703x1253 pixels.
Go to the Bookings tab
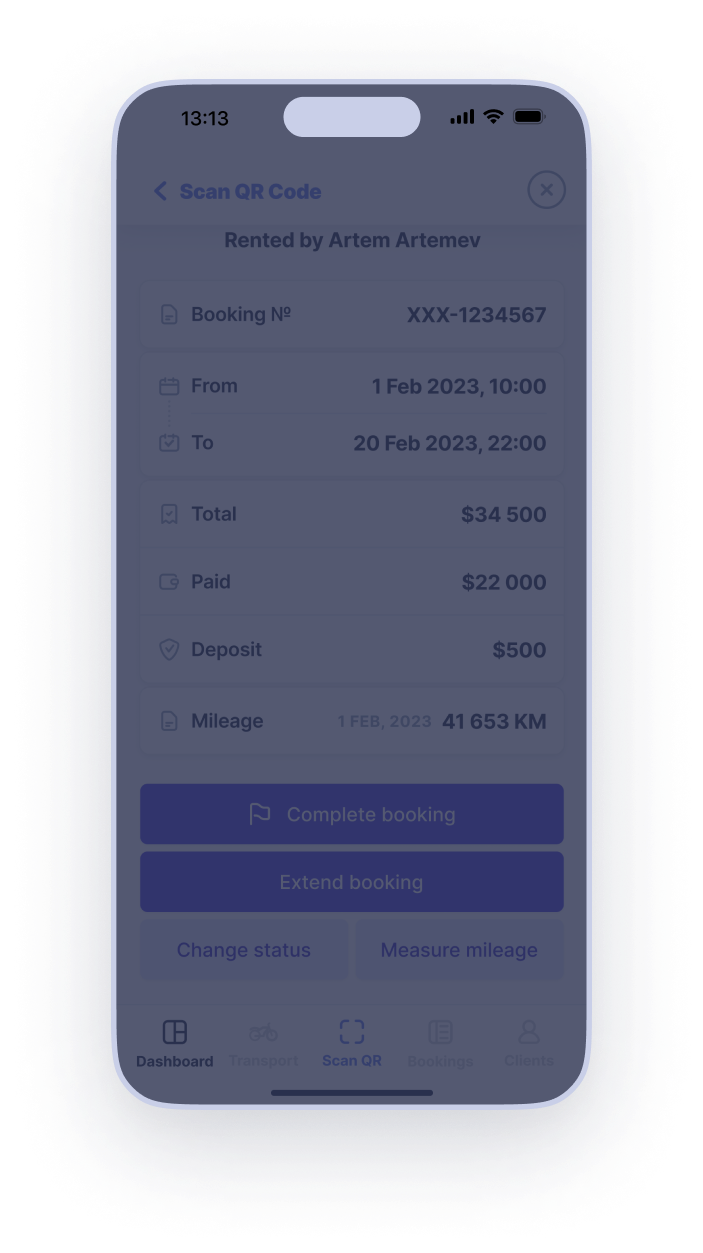[440, 1043]
